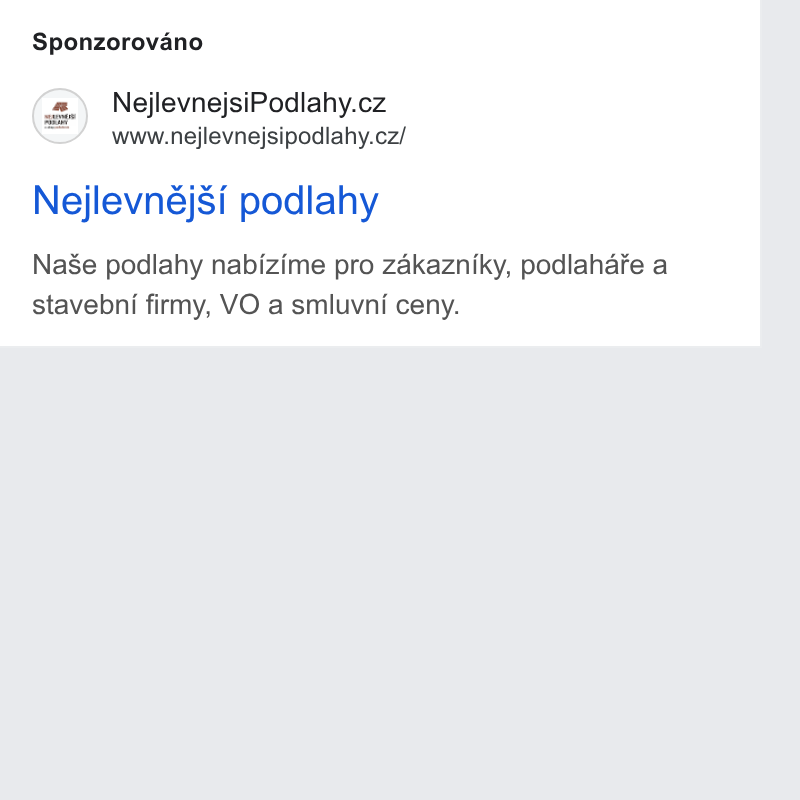
Task: Open the Nejlevnější podlahy ad headline link
Action: pos(205,201)
